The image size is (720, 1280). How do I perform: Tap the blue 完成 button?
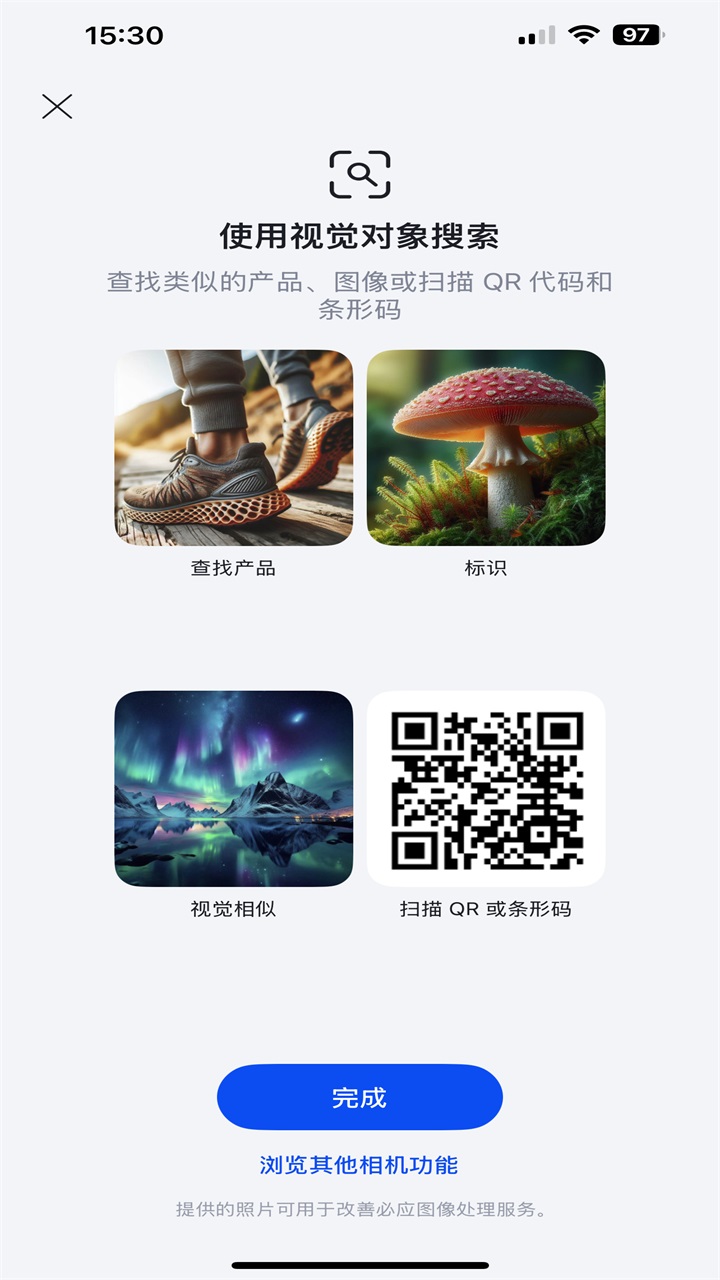(x=359, y=1097)
